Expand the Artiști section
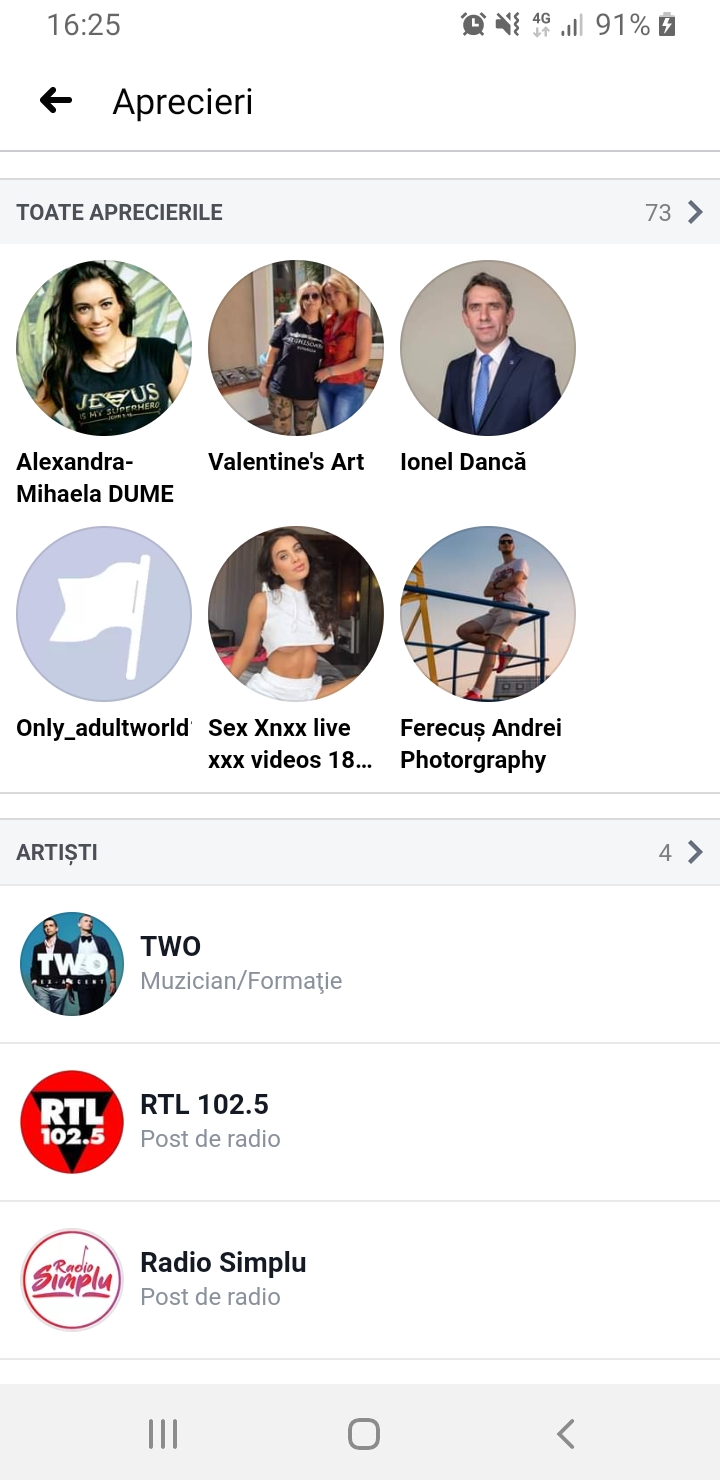Image resolution: width=720 pixels, height=1480 pixels. point(694,852)
